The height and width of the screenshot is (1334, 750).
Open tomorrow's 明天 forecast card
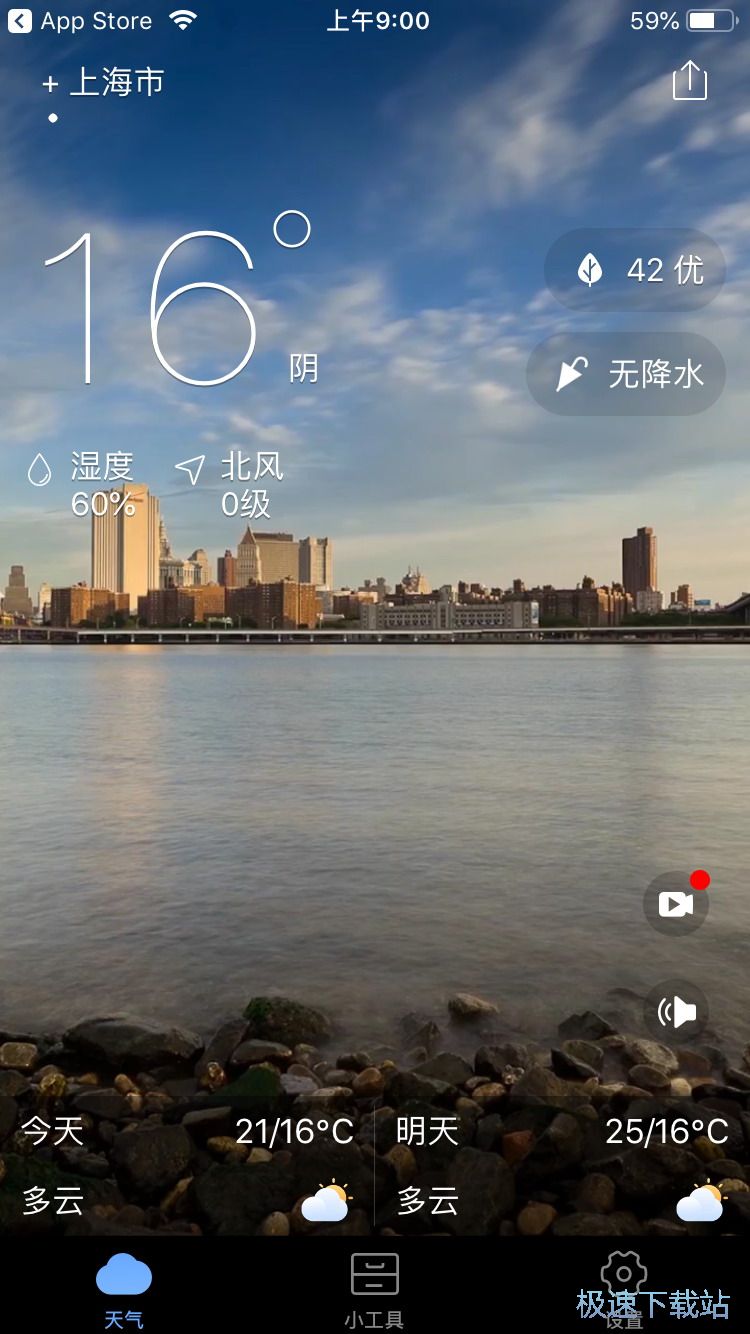pos(562,1166)
